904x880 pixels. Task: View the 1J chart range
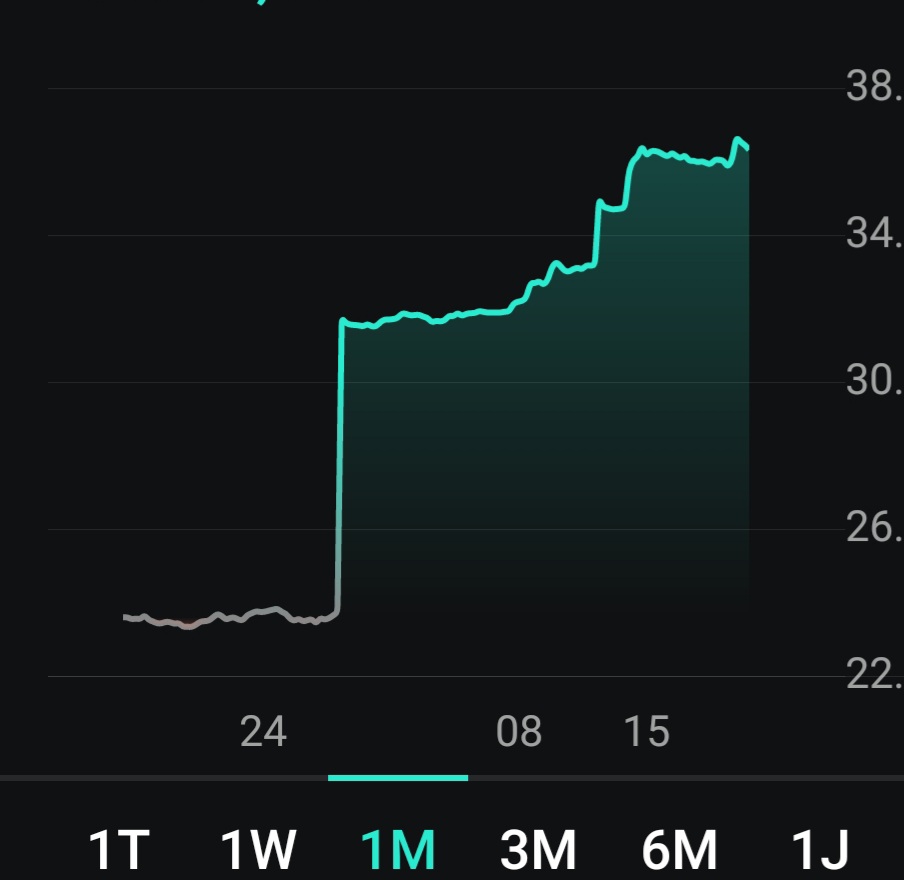(820, 850)
